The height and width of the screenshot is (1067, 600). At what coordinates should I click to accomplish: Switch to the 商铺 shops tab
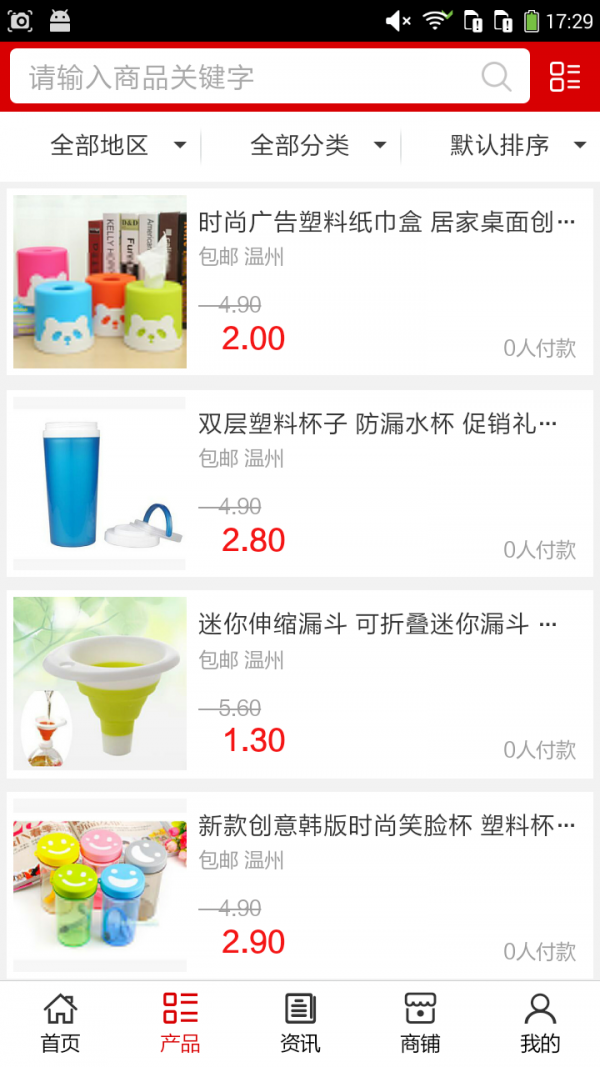420,1023
